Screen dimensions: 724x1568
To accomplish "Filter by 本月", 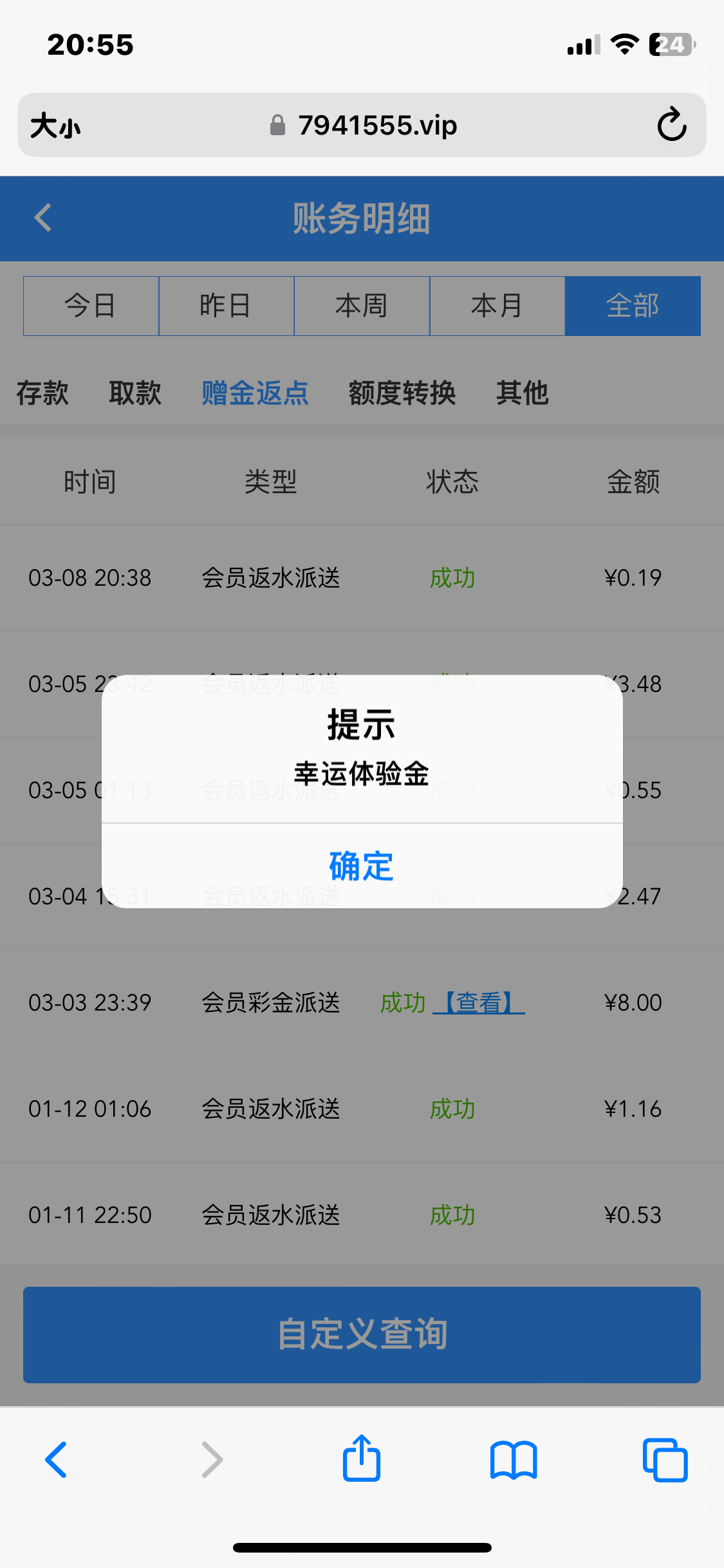I will tap(497, 306).
